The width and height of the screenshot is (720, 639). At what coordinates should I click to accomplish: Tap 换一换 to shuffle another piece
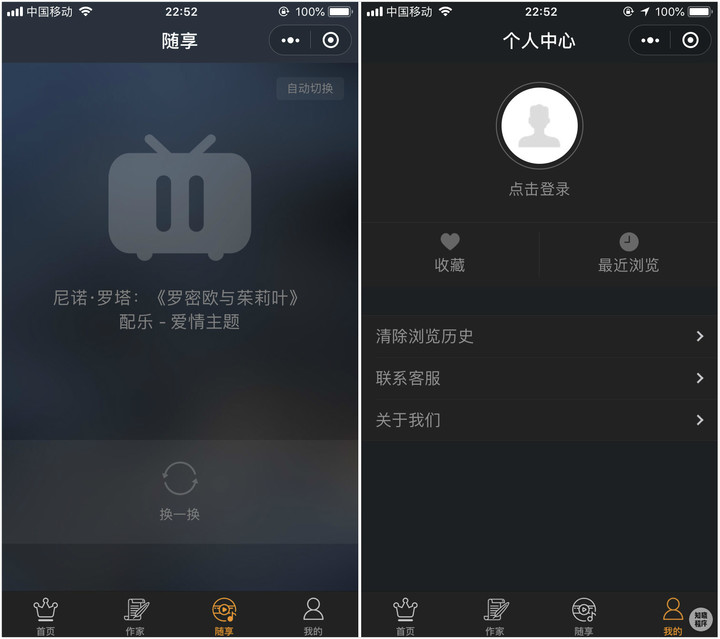click(x=180, y=490)
